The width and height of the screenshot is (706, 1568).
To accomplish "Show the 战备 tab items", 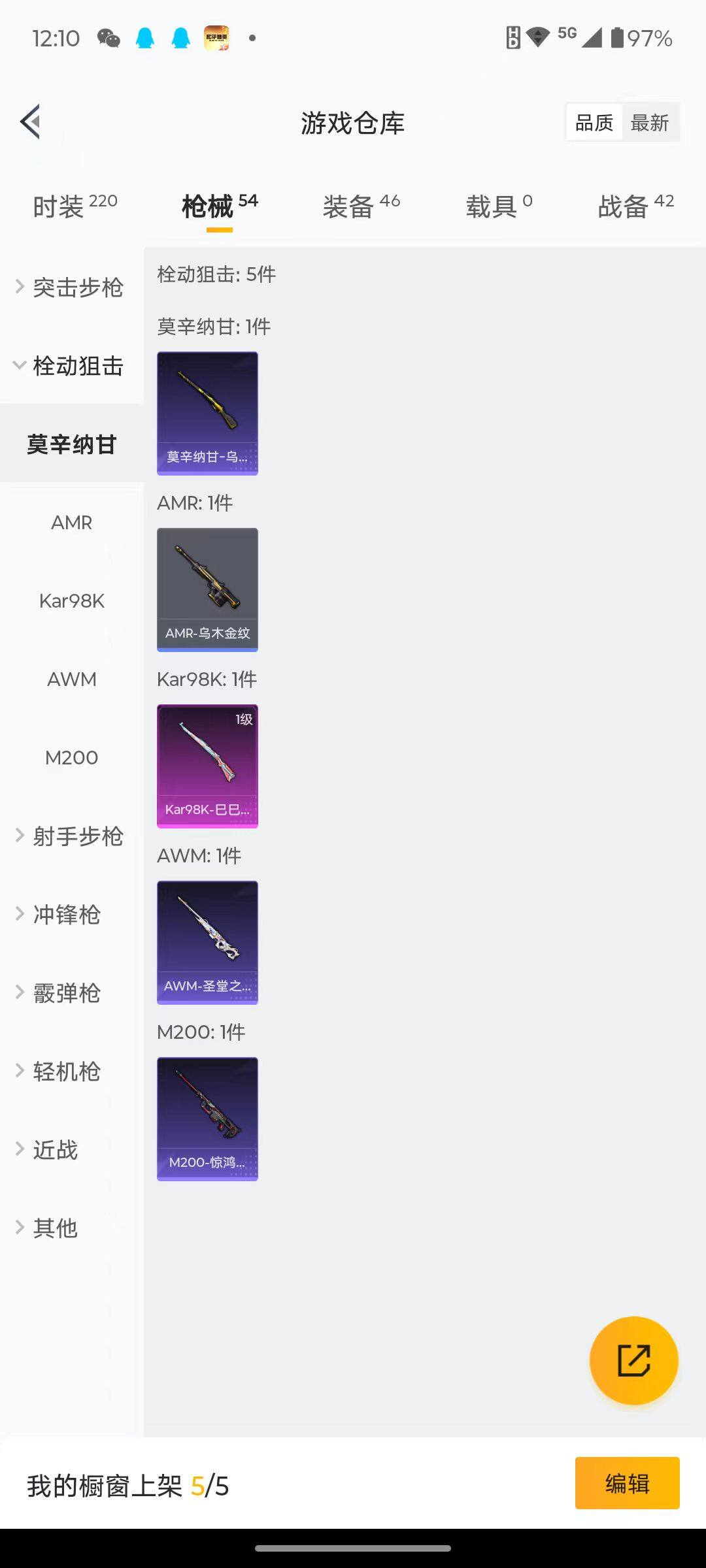I will click(x=635, y=206).
